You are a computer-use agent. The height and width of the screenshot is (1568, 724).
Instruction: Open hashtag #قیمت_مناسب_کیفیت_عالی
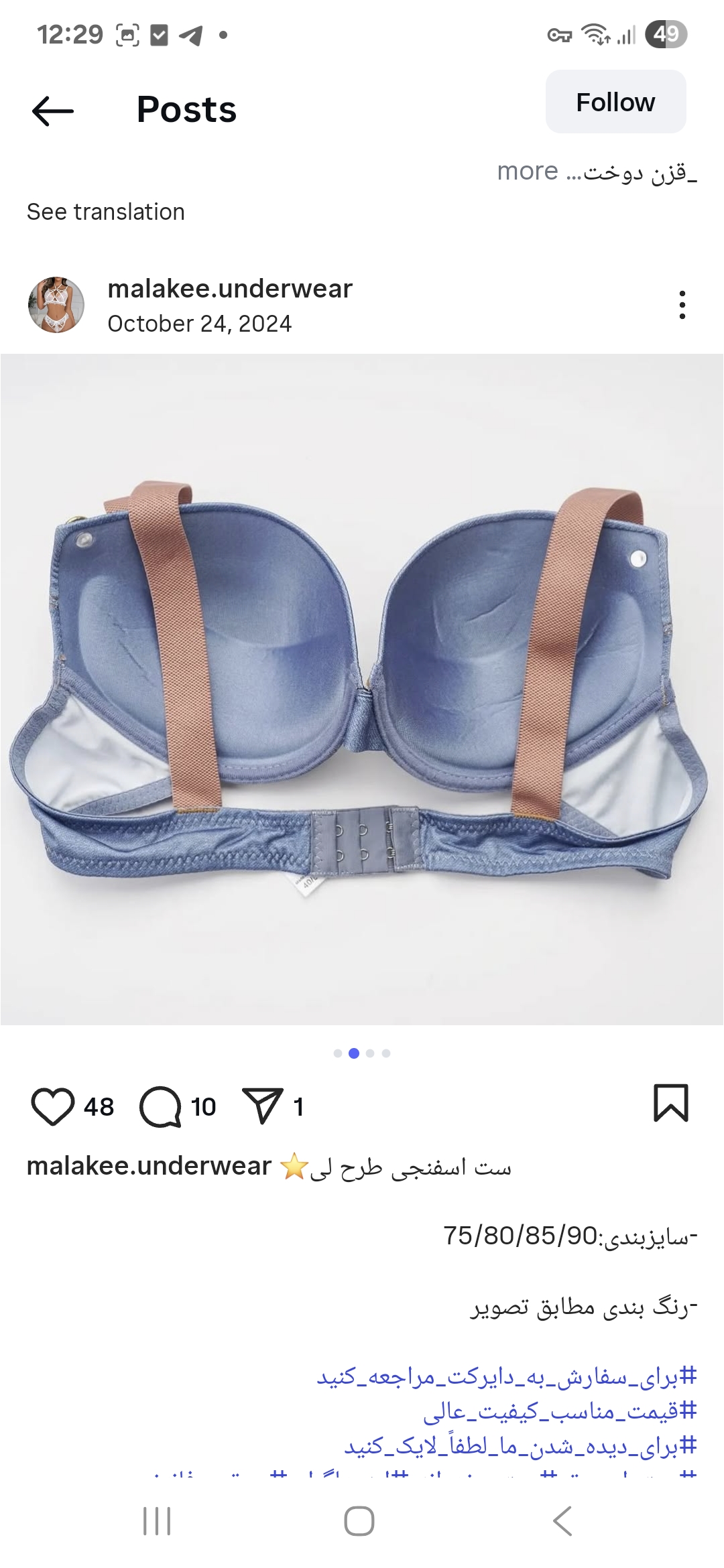click(560, 1412)
